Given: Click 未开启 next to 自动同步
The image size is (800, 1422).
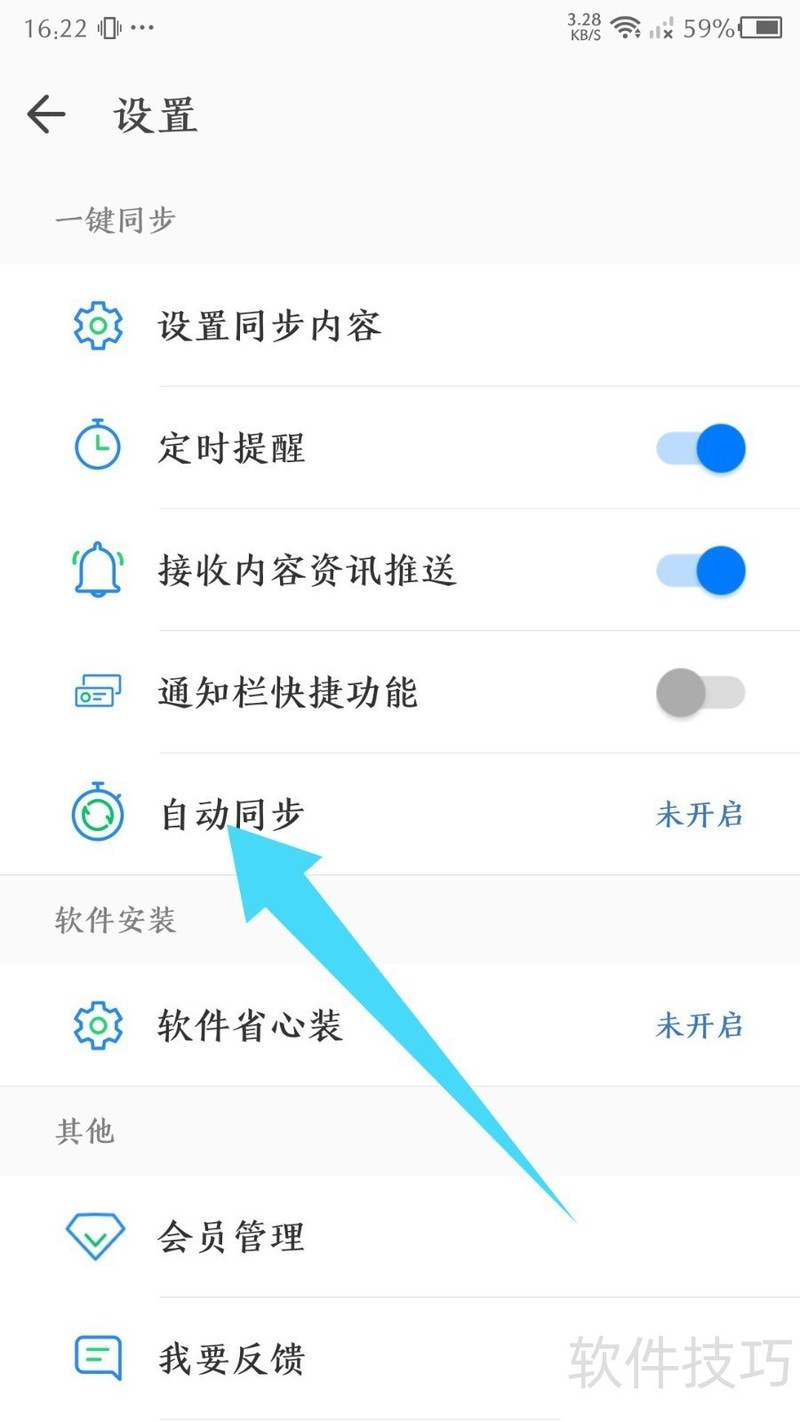Looking at the screenshot, I should (700, 815).
